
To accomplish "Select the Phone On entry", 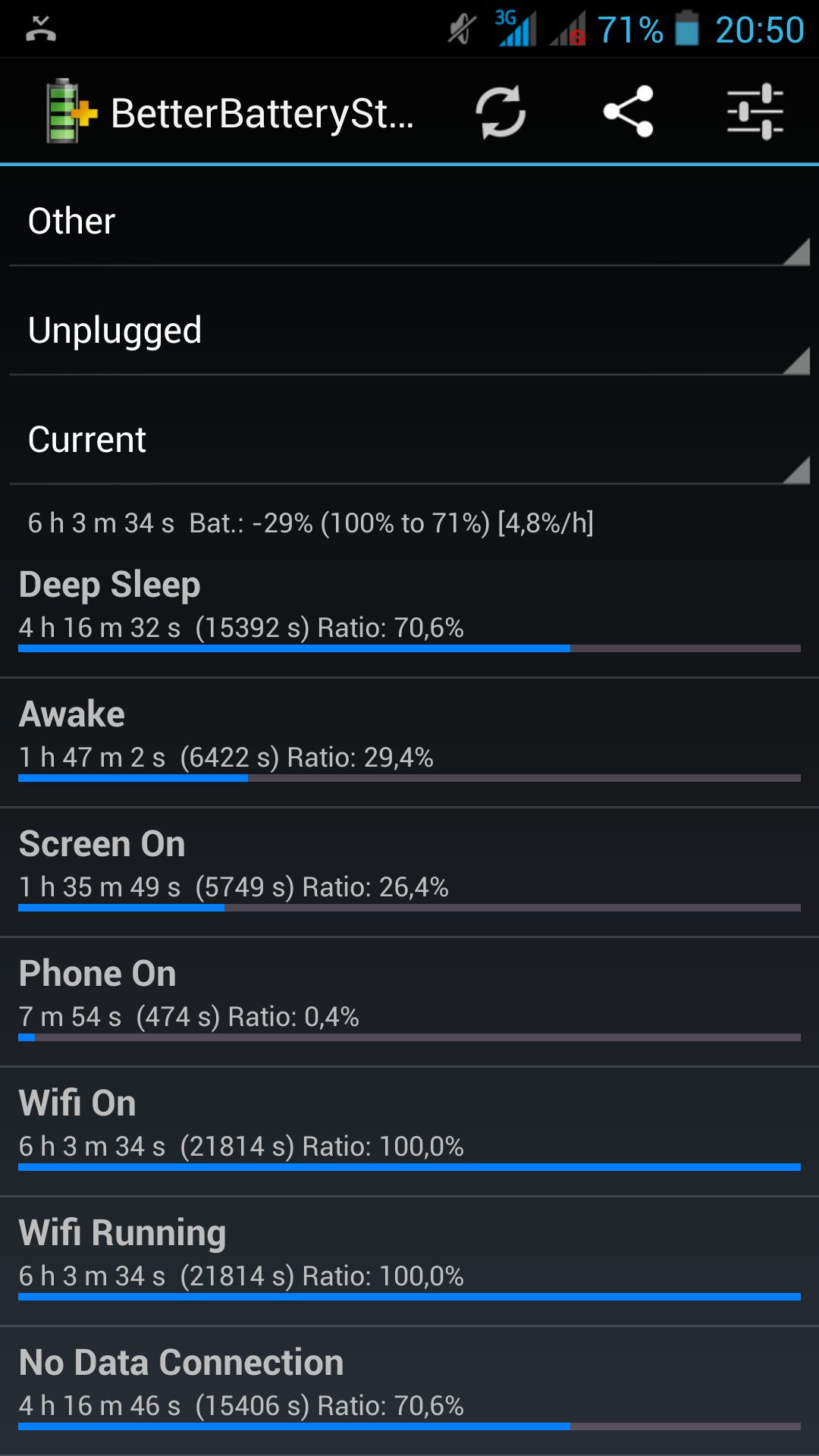I will tap(409, 1002).
